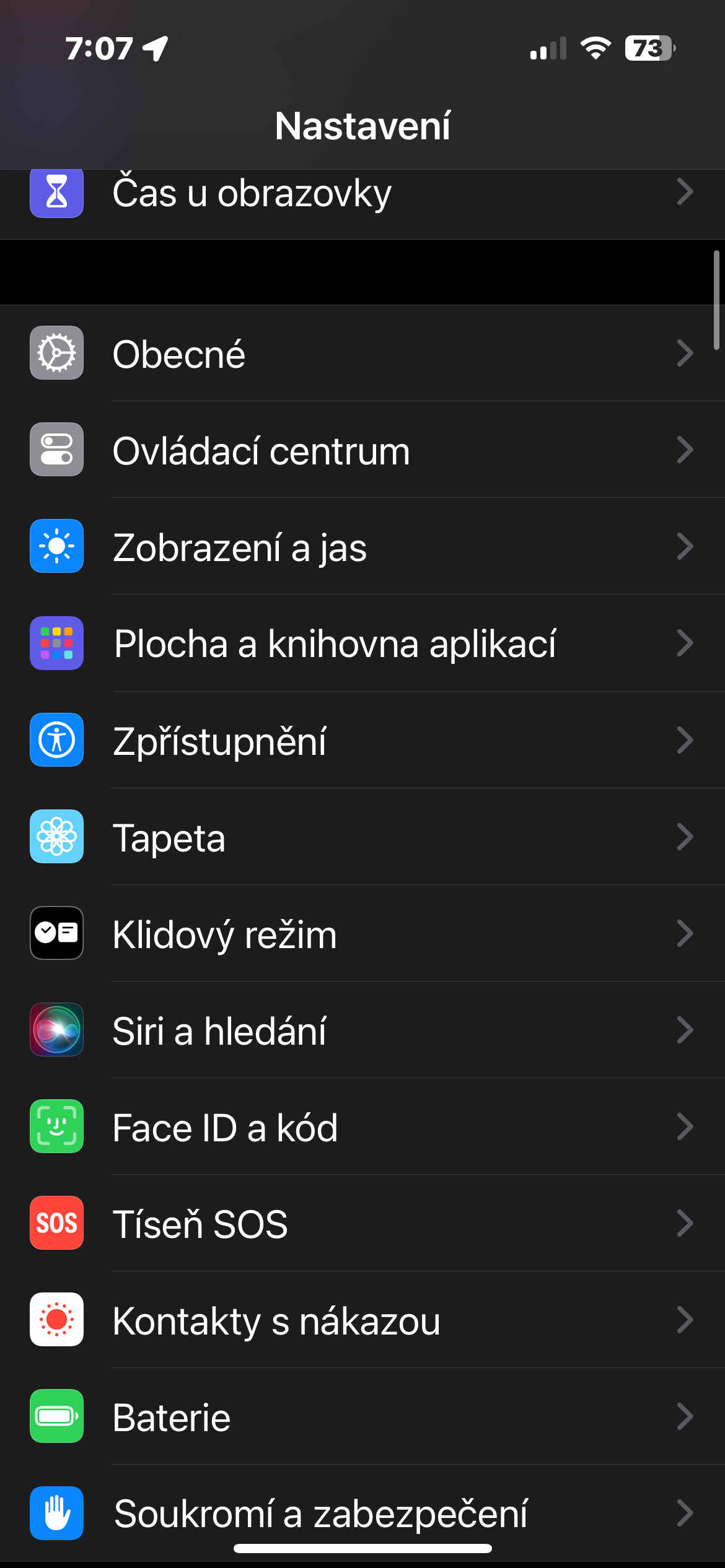This screenshot has width=725, height=1568.
Task: Open Kontakty s nákazou
Action: pyautogui.click(x=362, y=1320)
